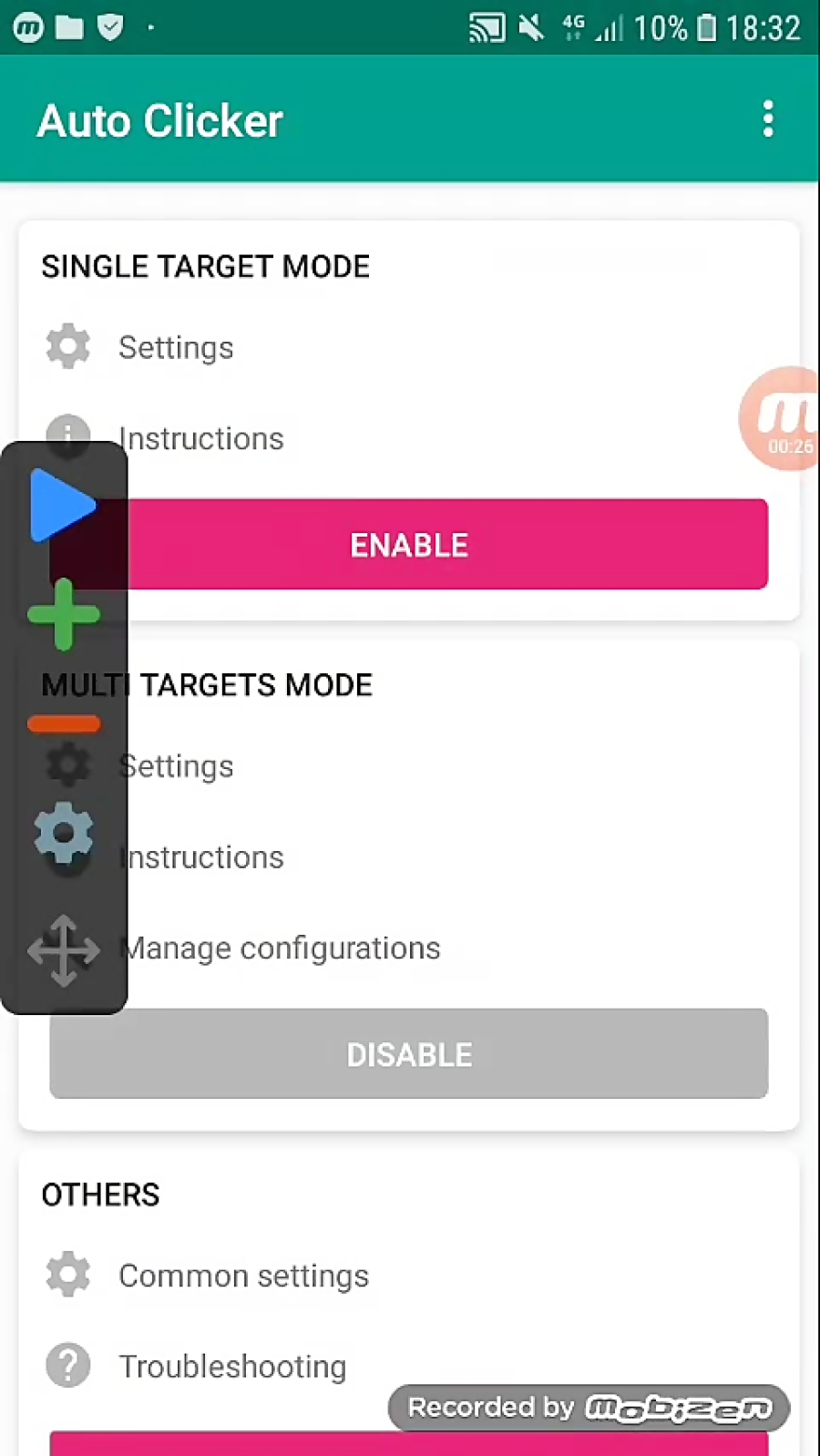Open Manage configurations
Viewport: 820px width, 1456px height.
282,948
